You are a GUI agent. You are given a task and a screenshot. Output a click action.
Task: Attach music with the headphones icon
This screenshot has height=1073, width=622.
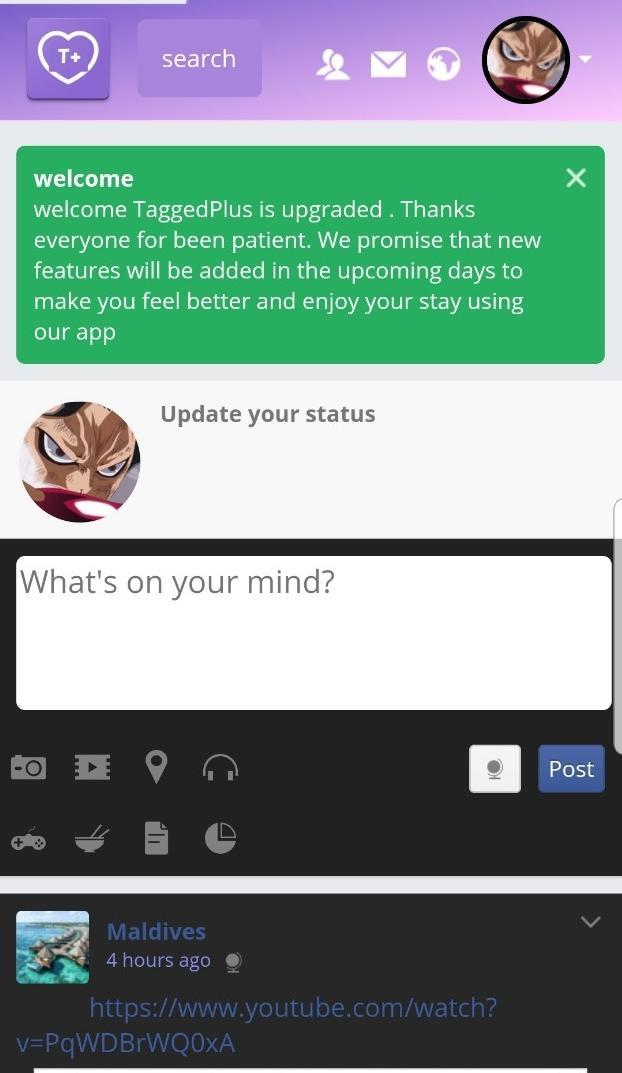pos(220,768)
